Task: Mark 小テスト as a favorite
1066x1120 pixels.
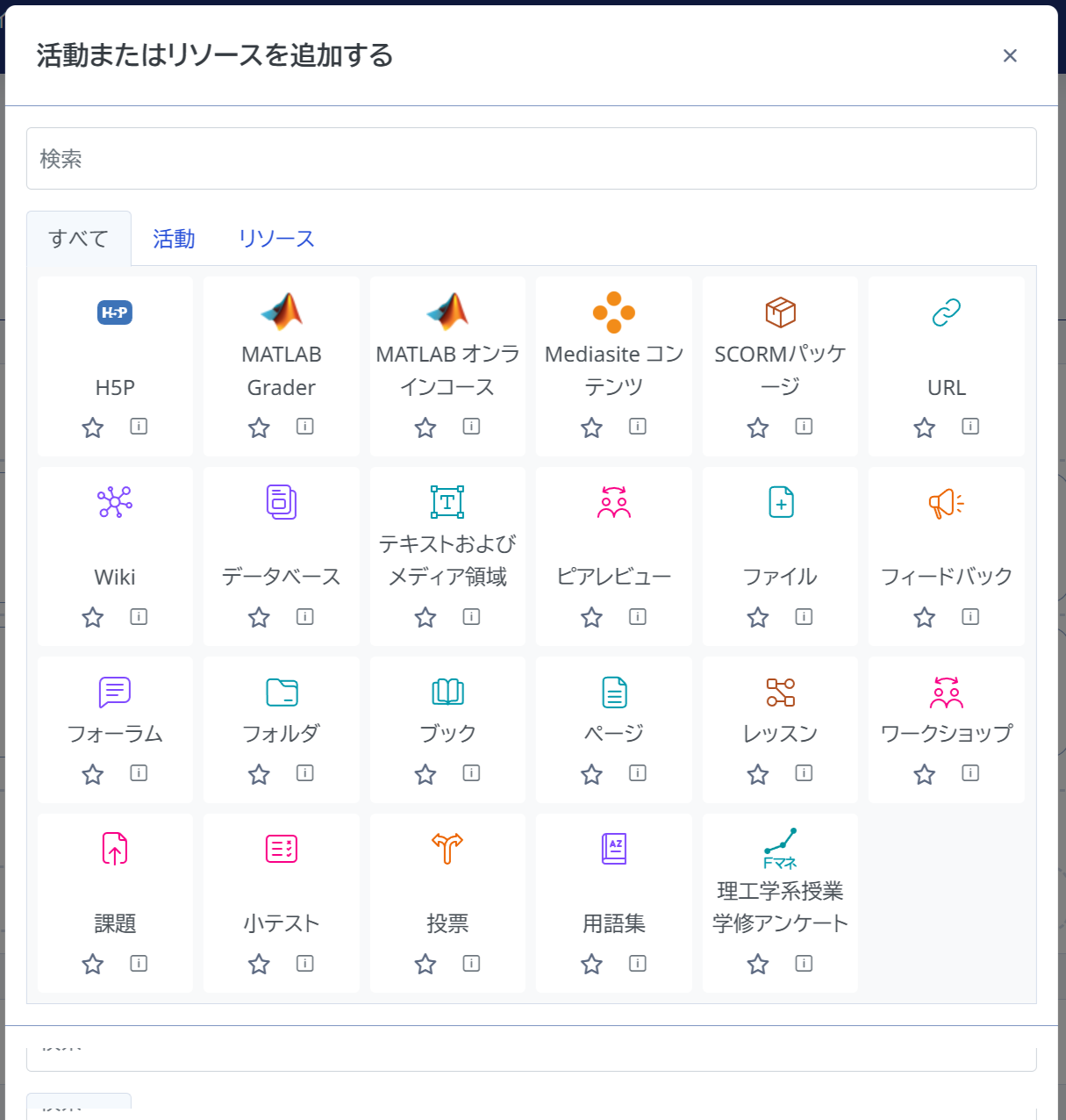Action: pos(258,964)
